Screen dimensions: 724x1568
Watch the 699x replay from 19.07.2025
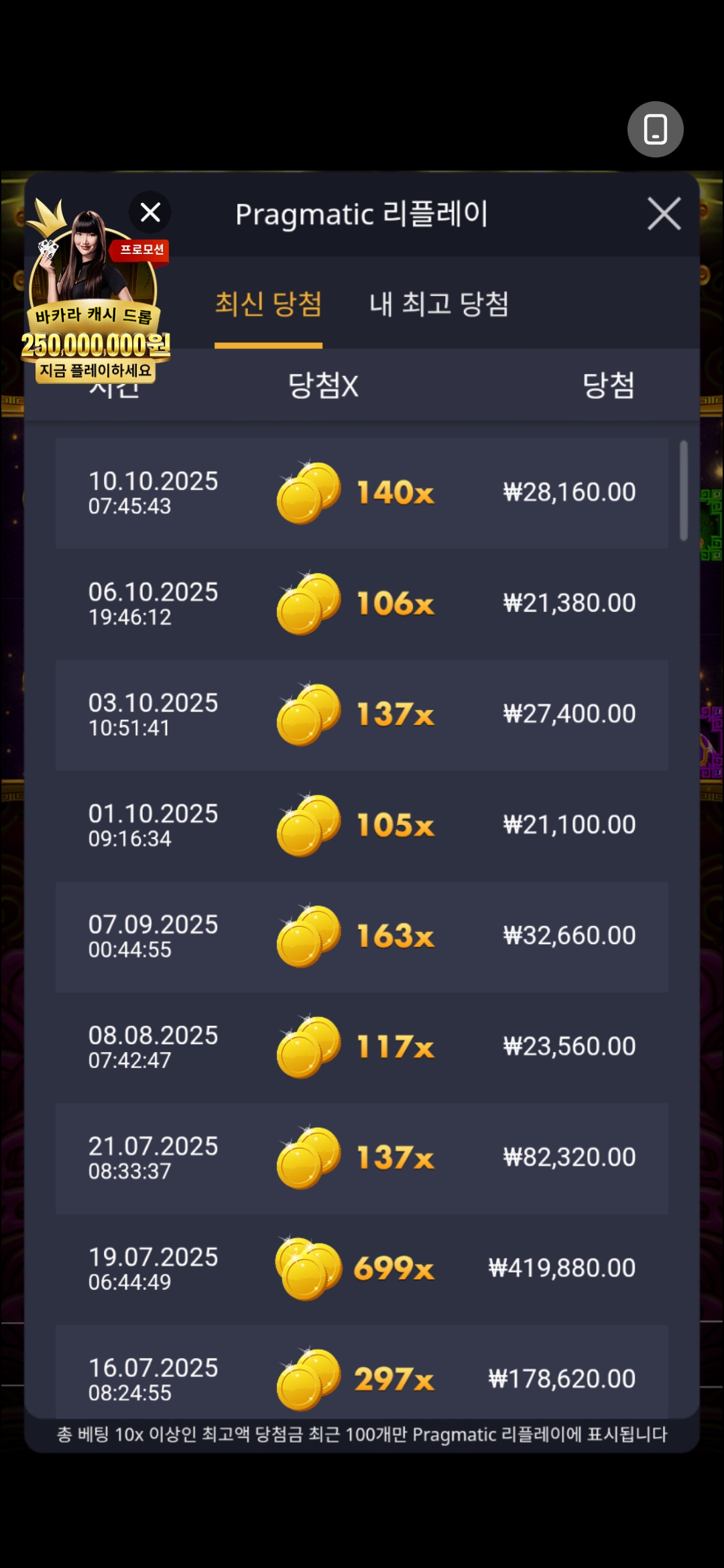[361, 1269]
